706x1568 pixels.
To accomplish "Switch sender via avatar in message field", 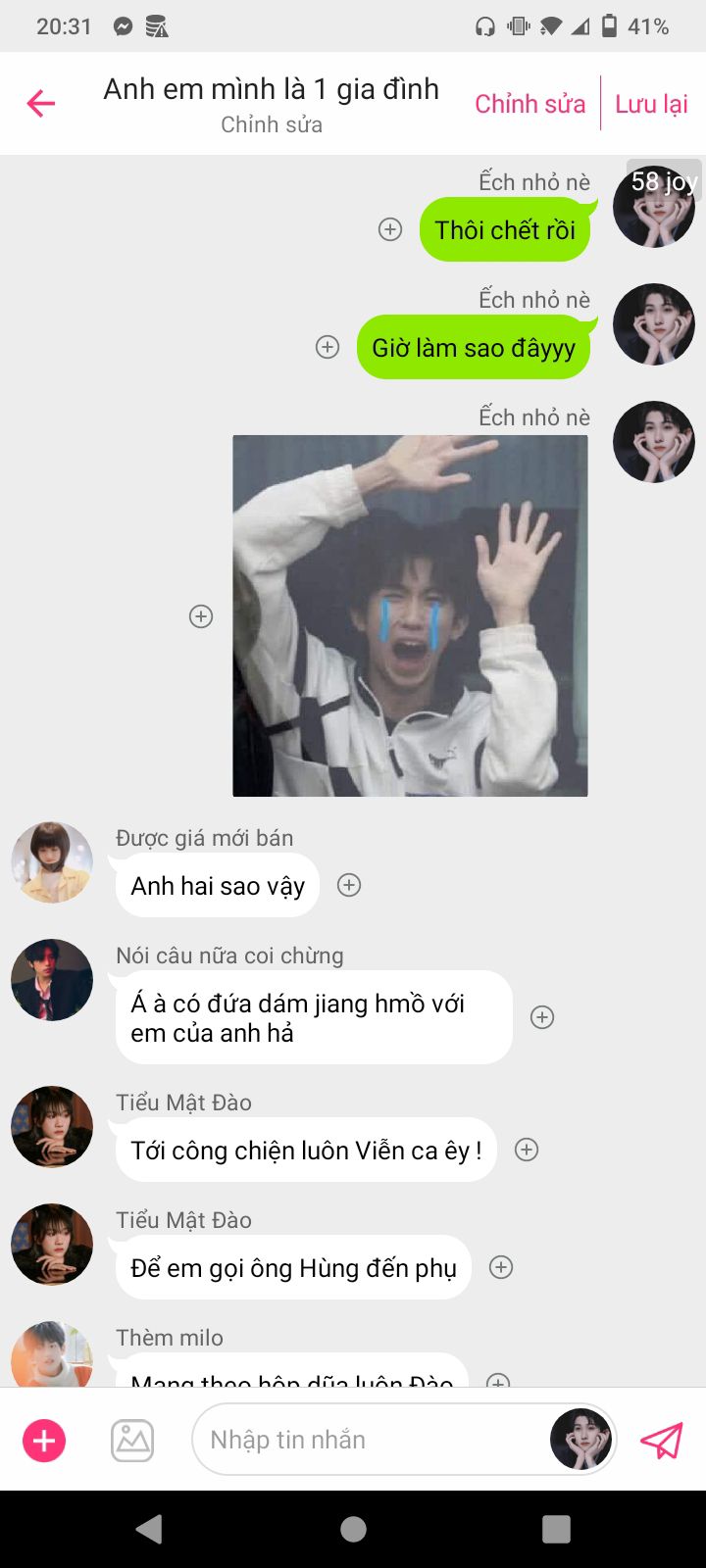I will click(580, 1440).
